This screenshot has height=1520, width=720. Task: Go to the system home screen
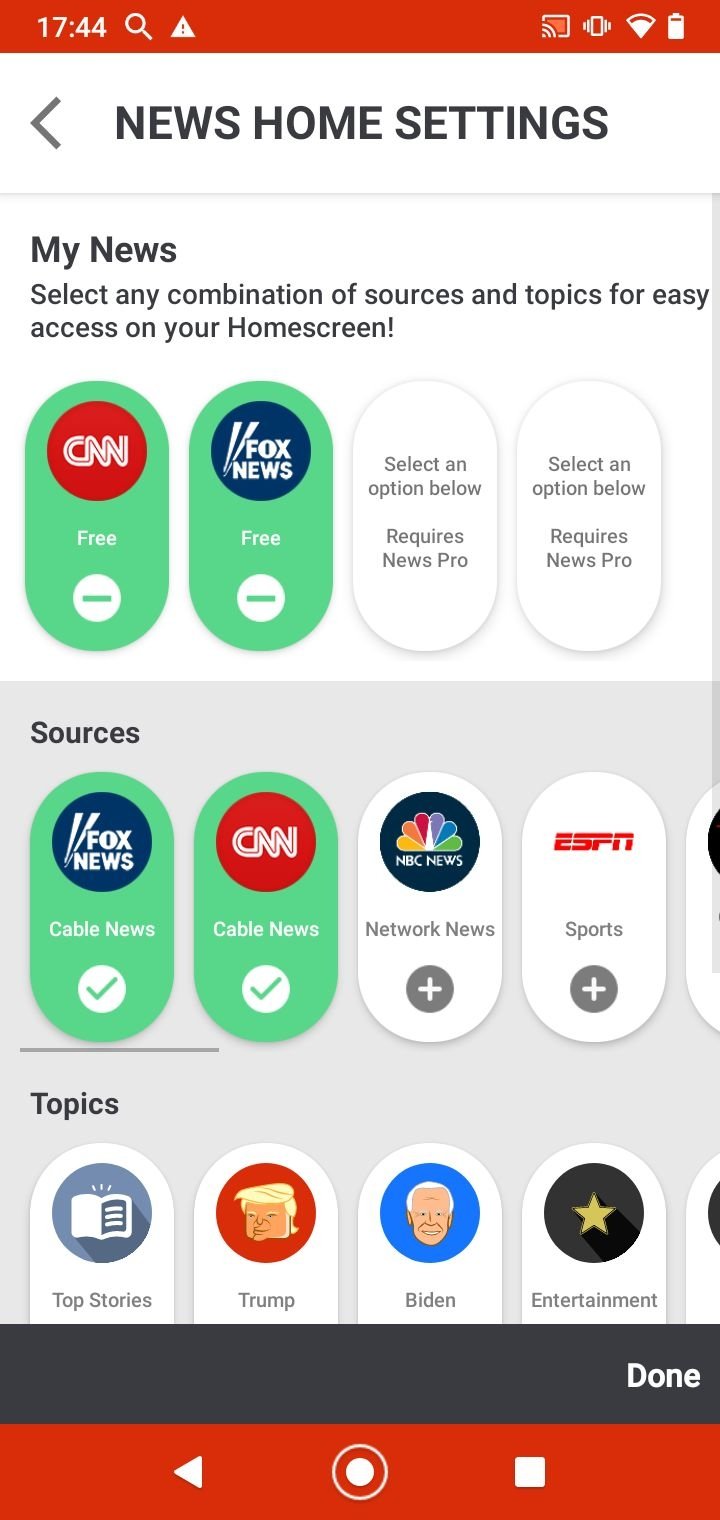(x=360, y=1472)
